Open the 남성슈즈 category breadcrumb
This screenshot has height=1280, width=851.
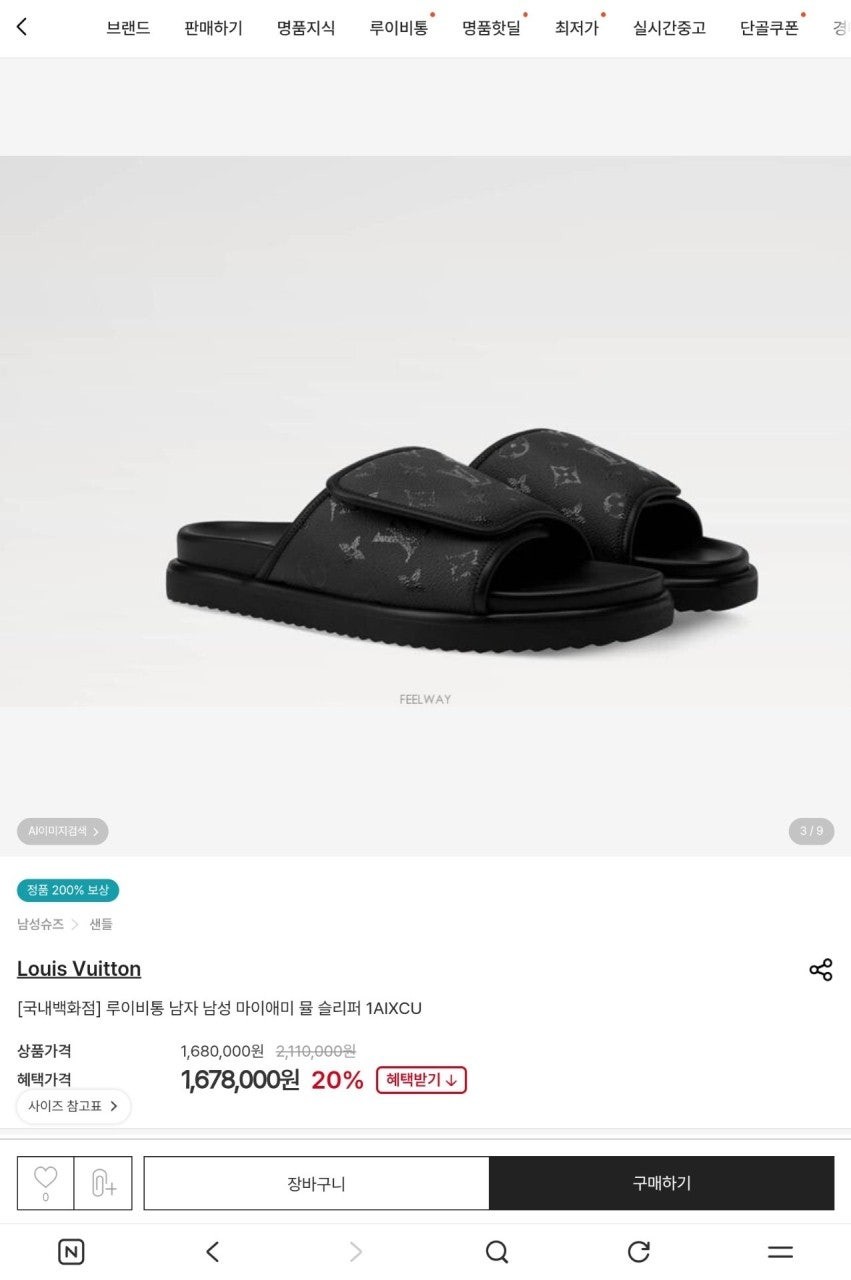click(x=40, y=924)
